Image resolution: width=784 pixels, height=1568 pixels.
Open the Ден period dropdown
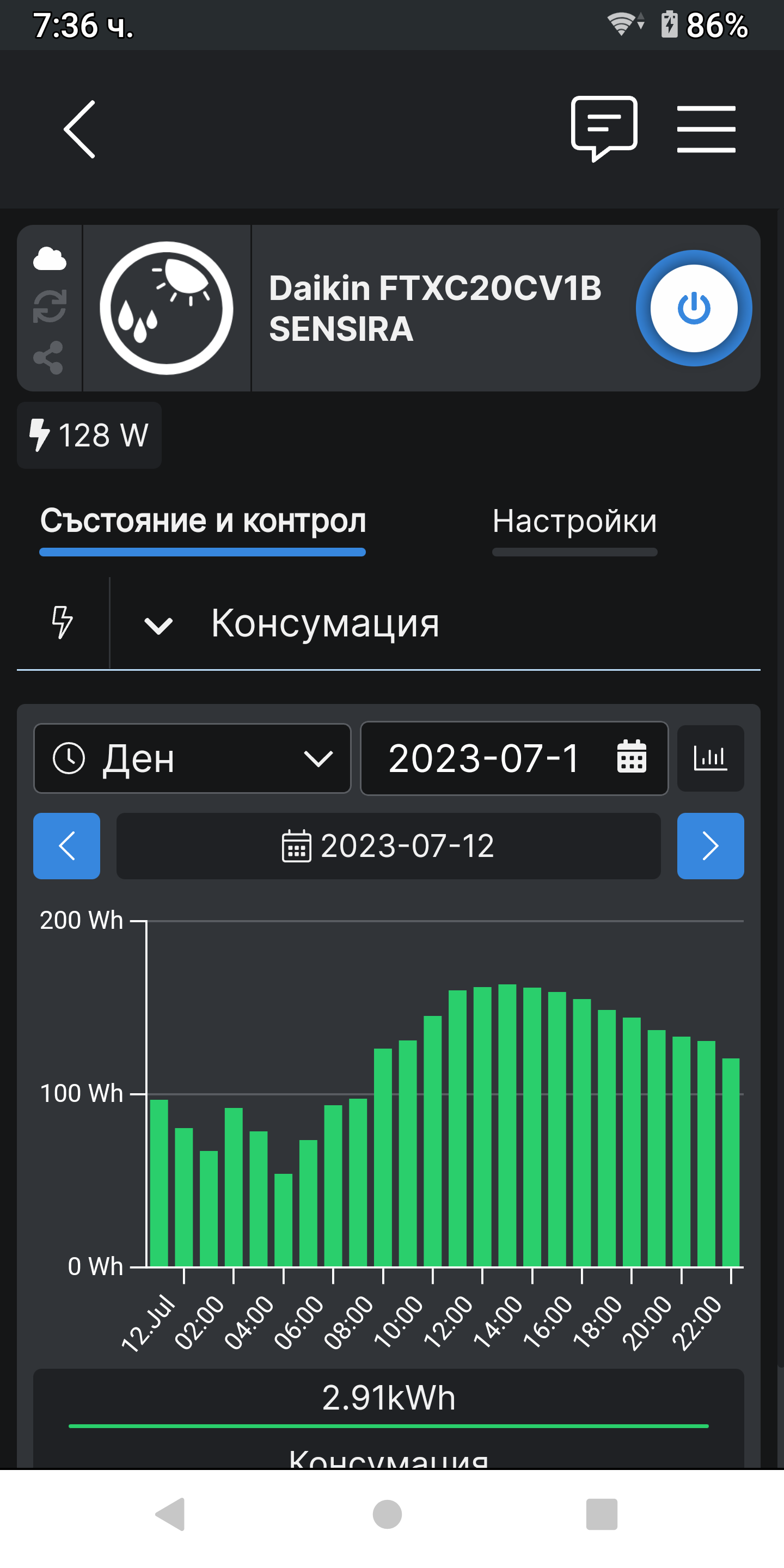192,758
